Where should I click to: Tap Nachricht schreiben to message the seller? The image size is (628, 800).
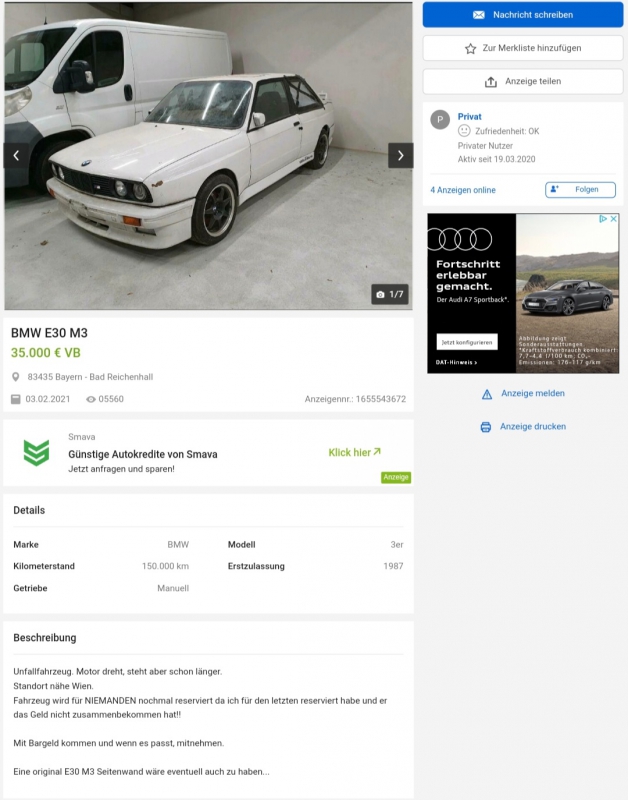click(522, 15)
